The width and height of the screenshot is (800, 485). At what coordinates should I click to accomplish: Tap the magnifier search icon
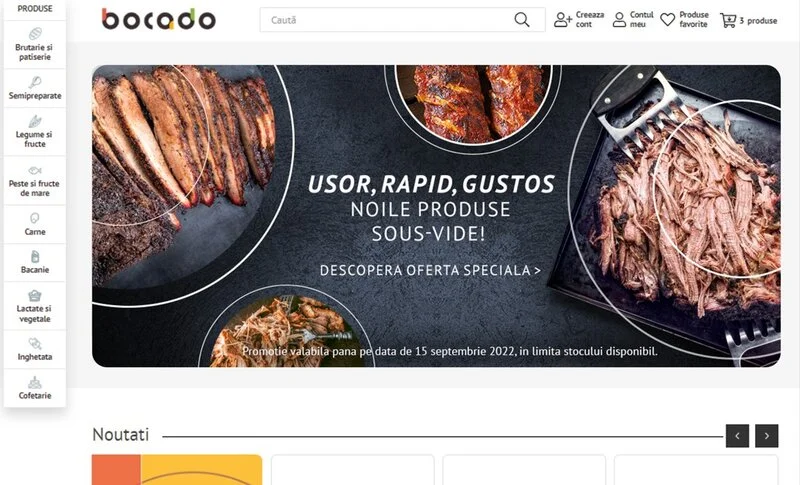[x=522, y=20]
